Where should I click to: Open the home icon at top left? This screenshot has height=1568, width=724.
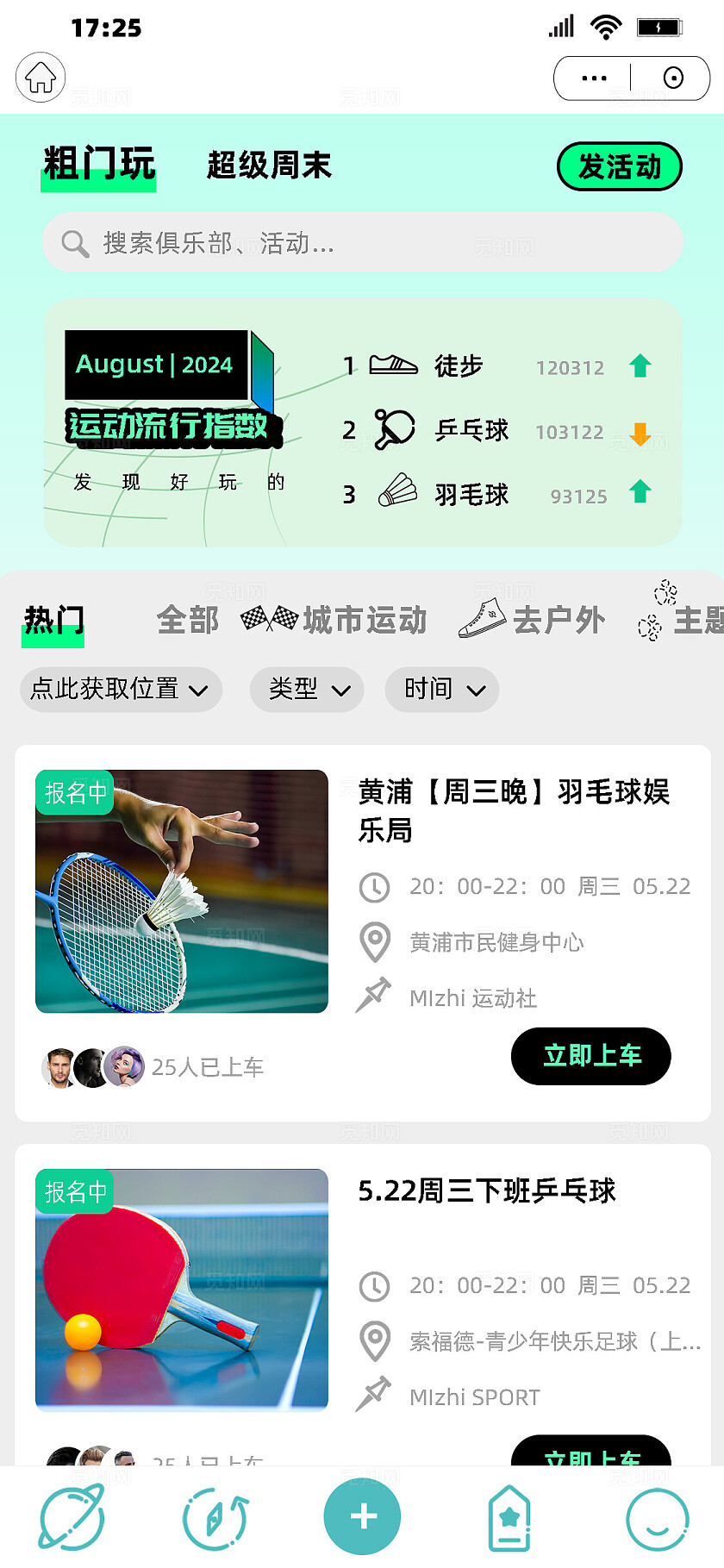(40, 77)
